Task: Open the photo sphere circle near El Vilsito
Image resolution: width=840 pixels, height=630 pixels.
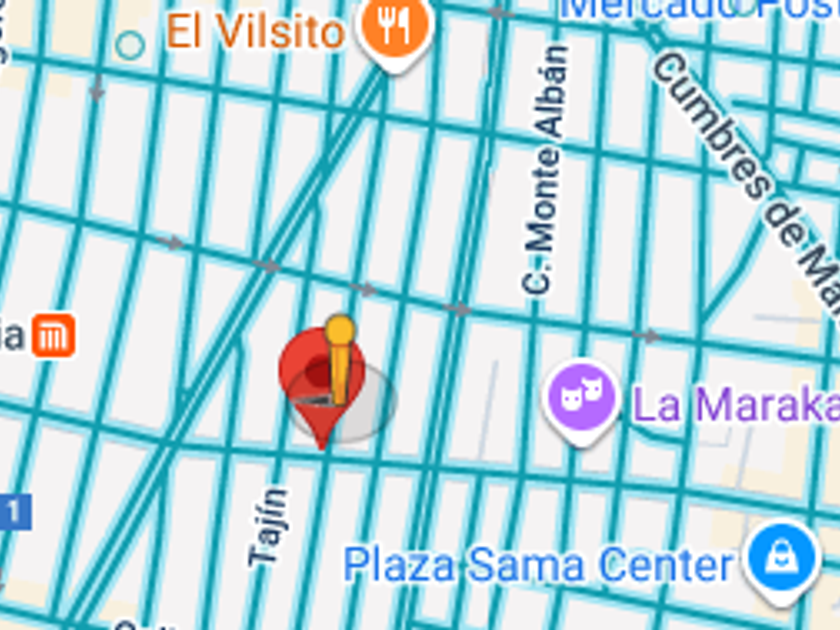Action: pyautogui.click(x=129, y=45)
